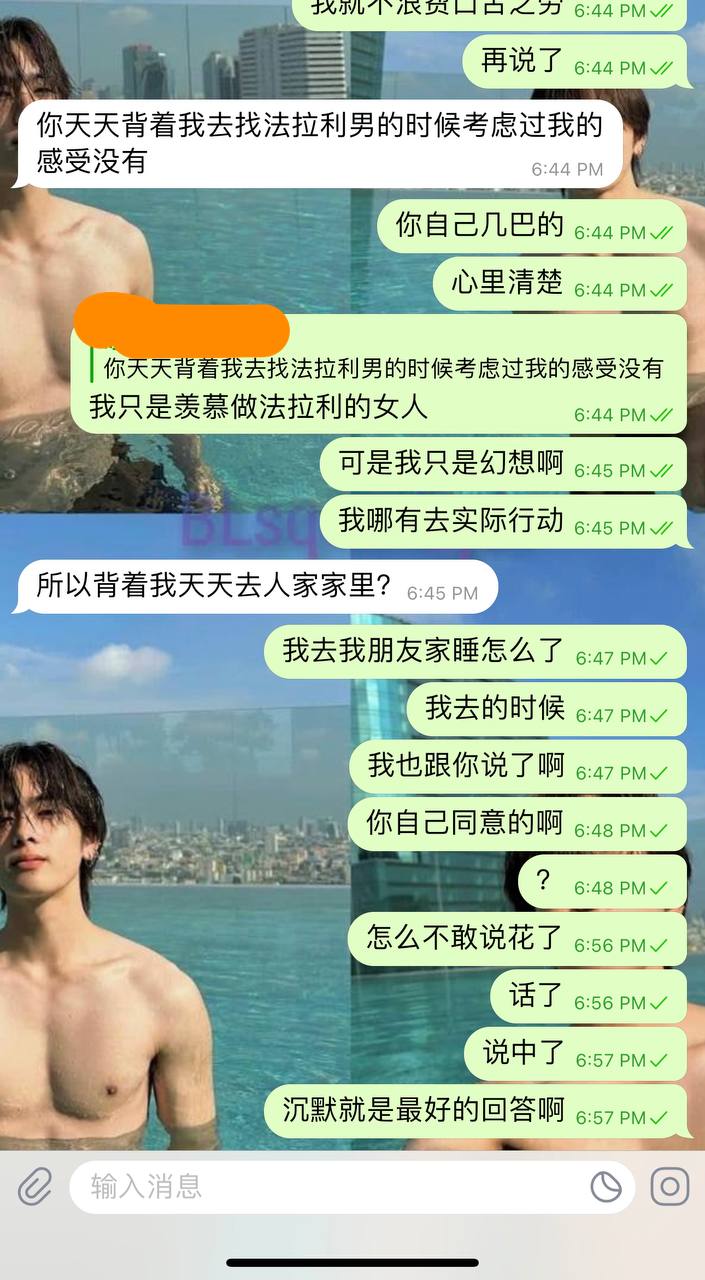705x1280 pixels.
Task: Tap the attach file paperclip icon
Action: click(x=34, y=1187)
